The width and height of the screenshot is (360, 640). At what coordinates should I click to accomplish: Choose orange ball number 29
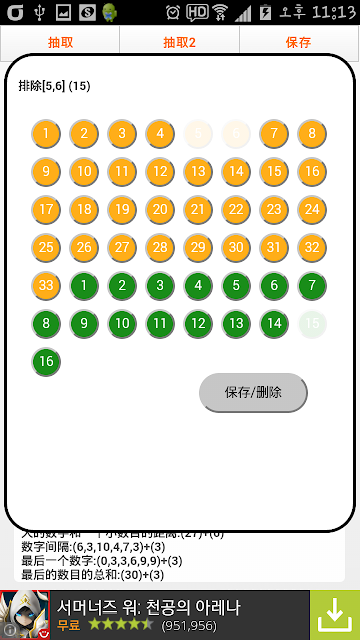click(x=198, y=247)
